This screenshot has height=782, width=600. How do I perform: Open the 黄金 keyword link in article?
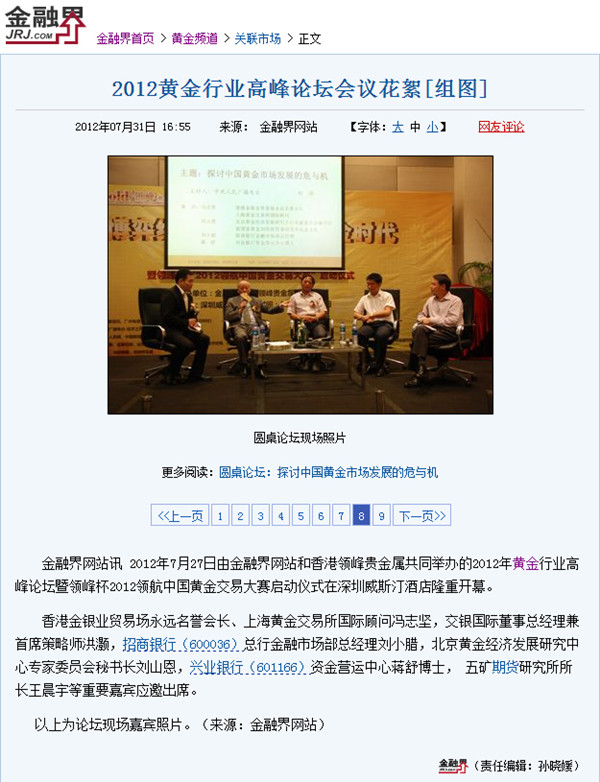tap(525, 564)
